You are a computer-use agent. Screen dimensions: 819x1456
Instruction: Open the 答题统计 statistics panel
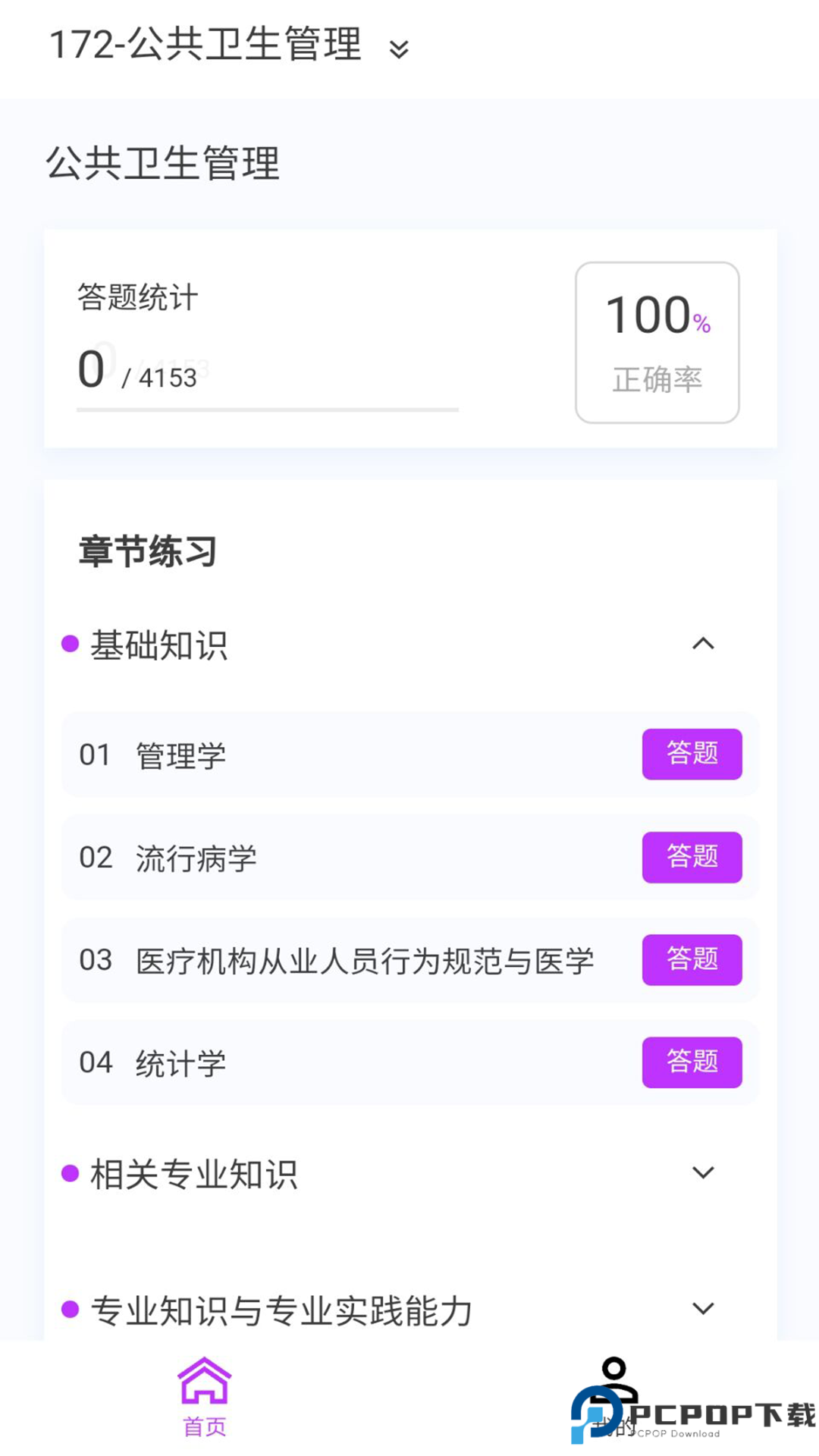136,297
